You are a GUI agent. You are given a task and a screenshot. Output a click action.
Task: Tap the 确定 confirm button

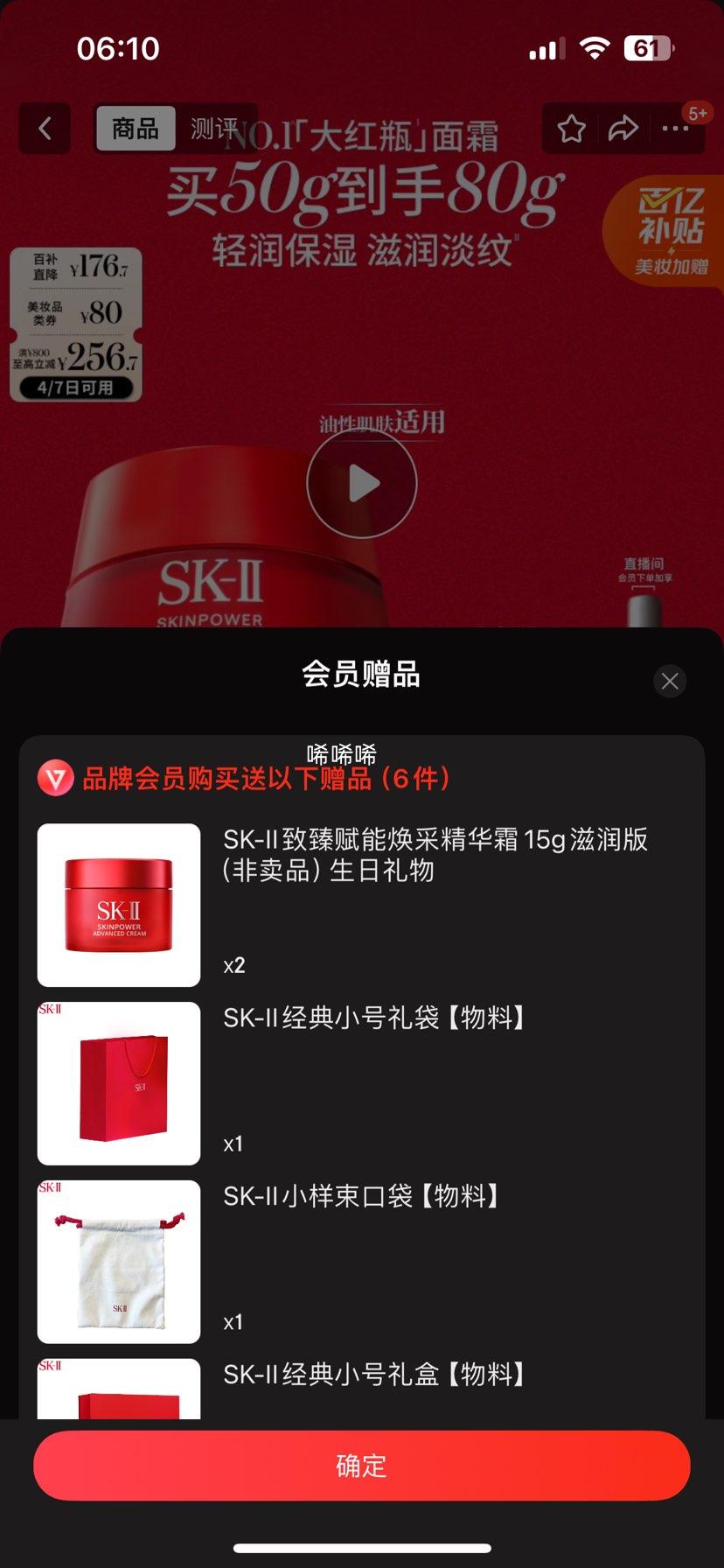point(361,1466)
